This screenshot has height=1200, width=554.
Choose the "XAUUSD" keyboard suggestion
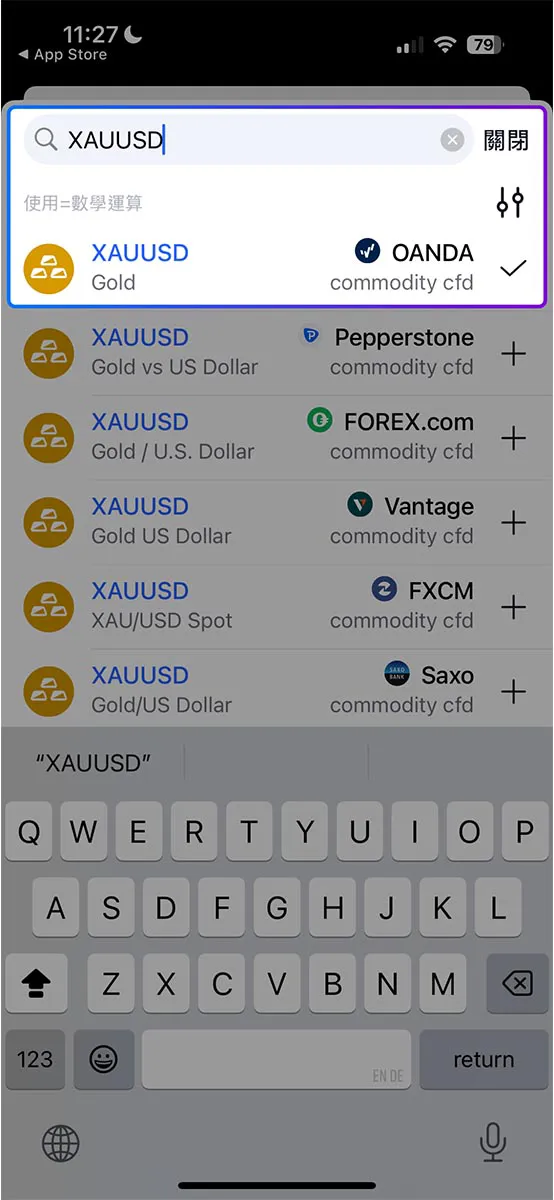93,763
